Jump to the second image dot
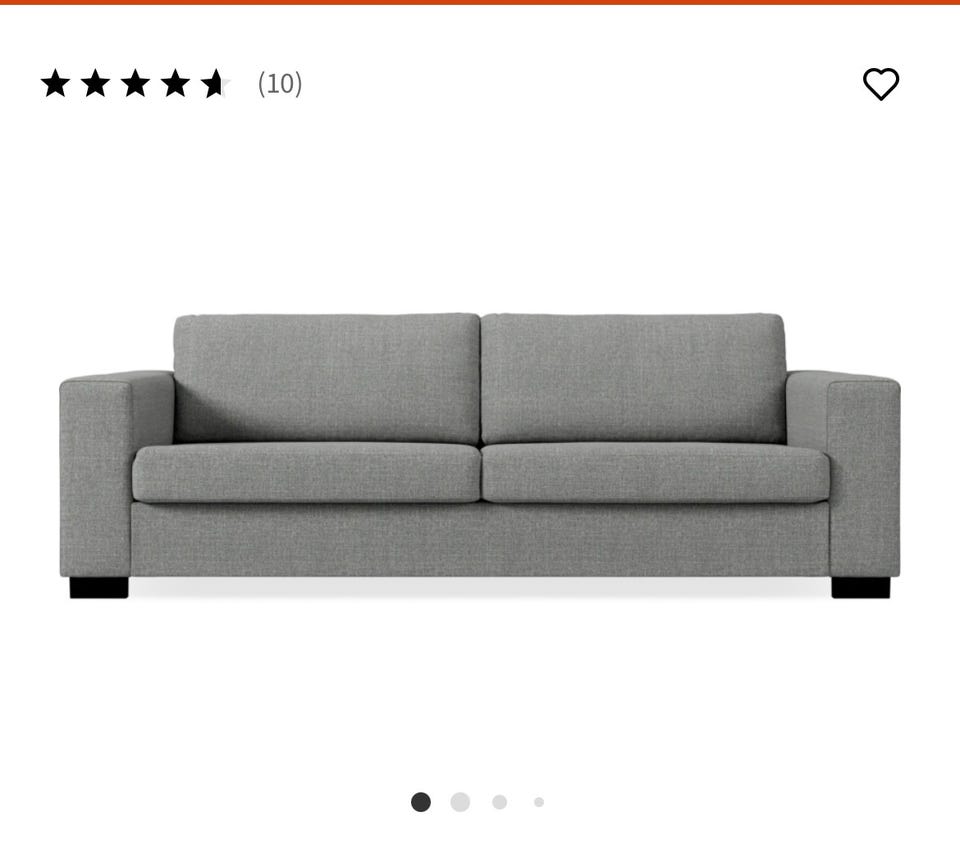This screenshot has height=844, width=960. (x=460, y=802)
